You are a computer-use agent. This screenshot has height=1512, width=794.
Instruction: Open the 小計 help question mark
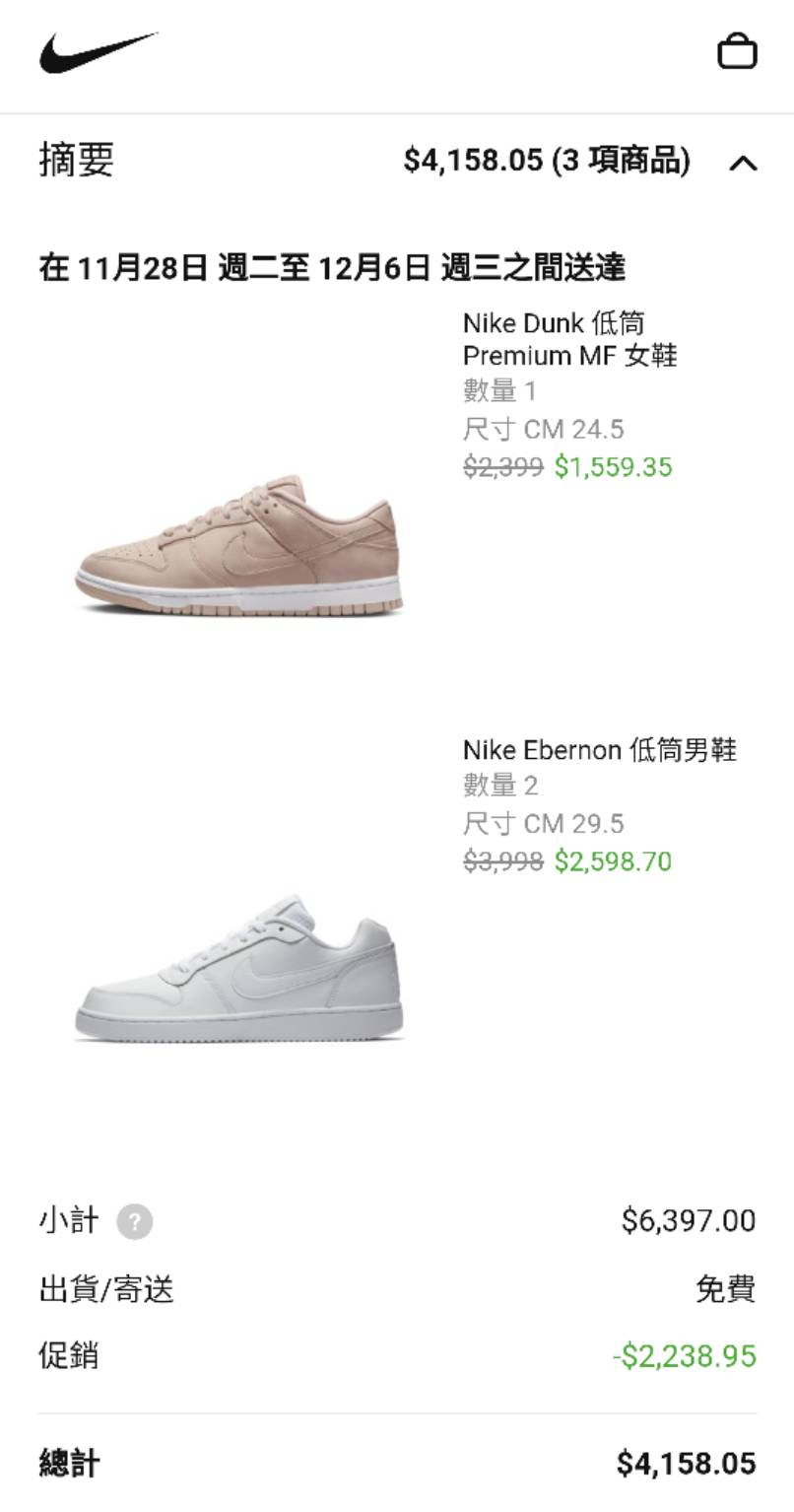(x=135, y=1222)
